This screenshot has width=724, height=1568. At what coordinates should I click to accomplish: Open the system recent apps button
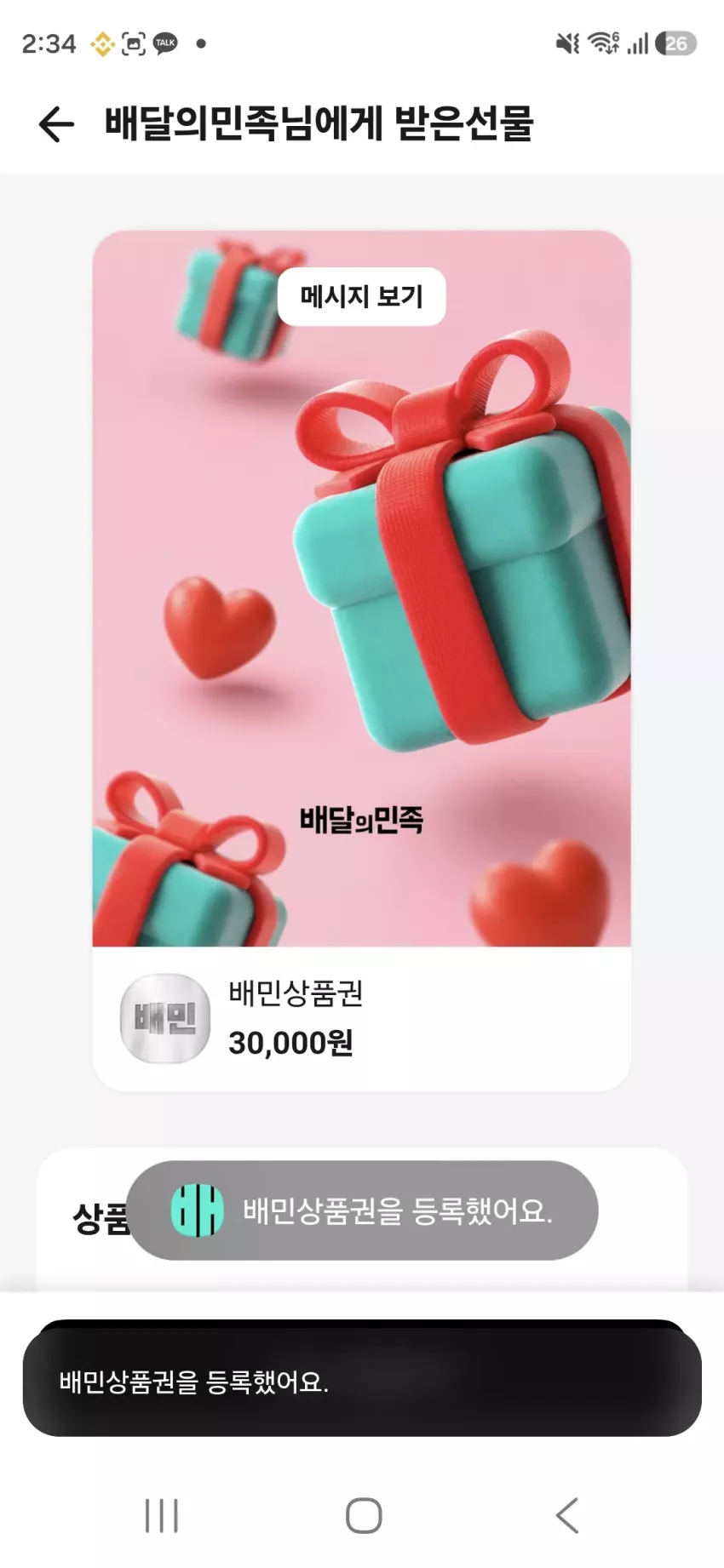[162, 1515]
